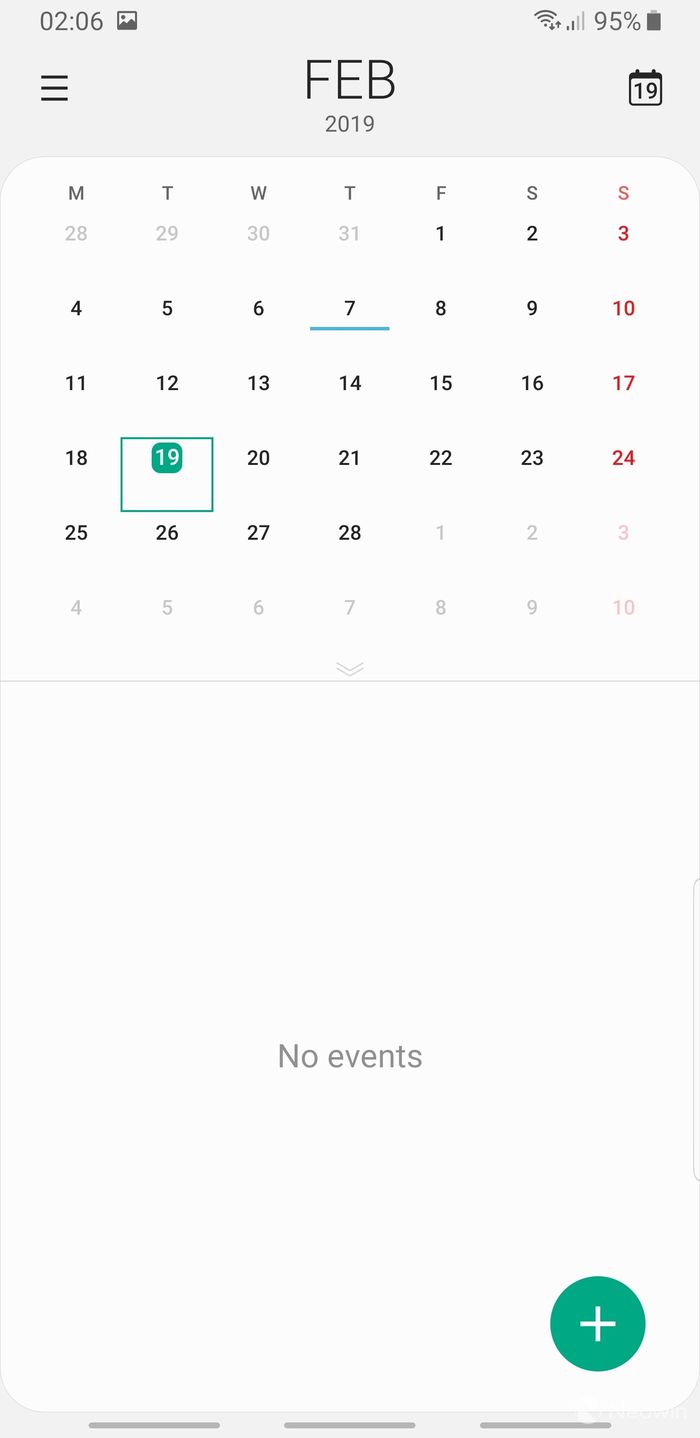Select February 7 with the blue underline
This screenshot has width=700, height=1438.
(350, 309)
